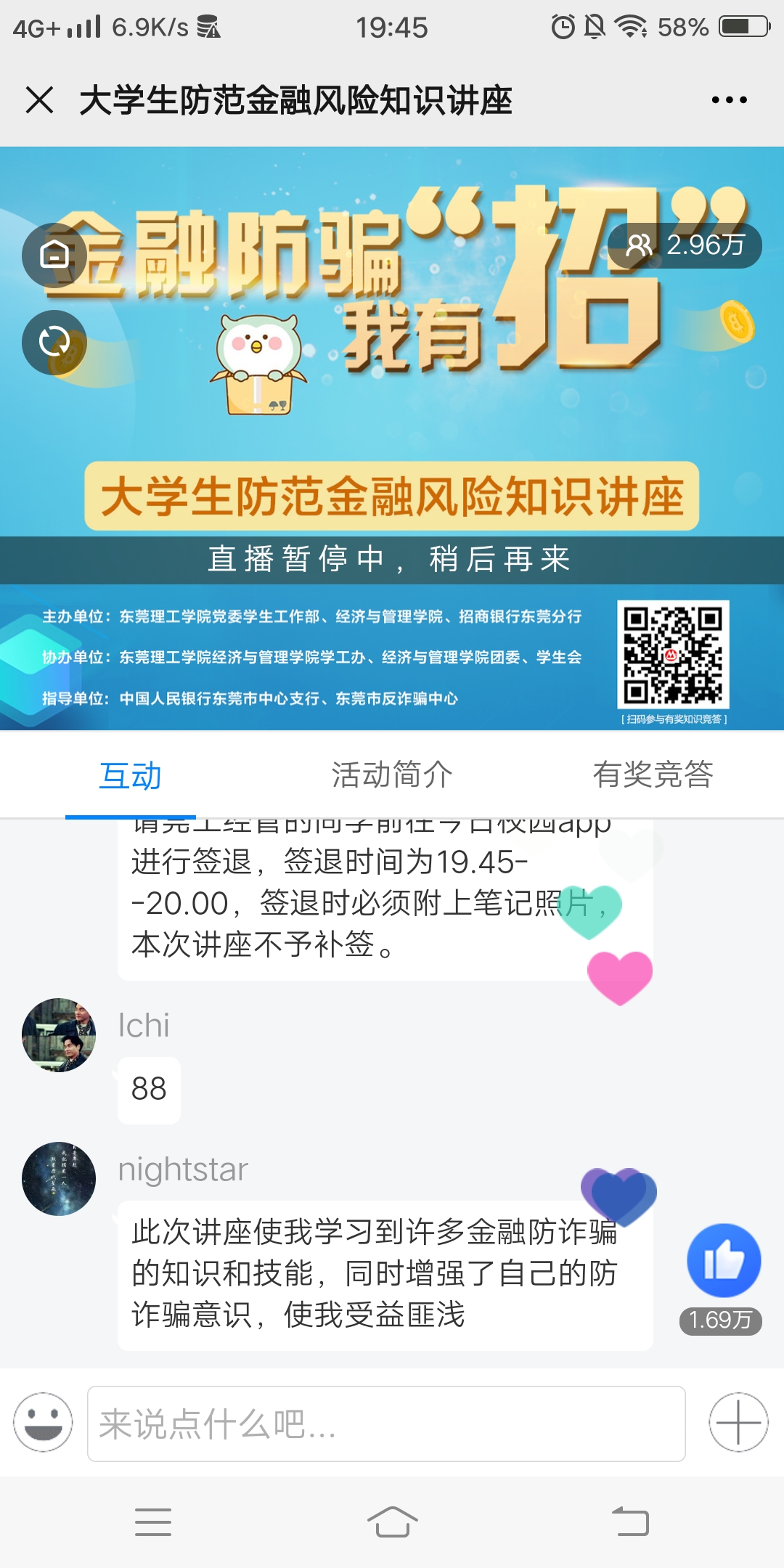Switch to the 有奖竞答 tab
This screenshot has width=784, height=1568.
(653, 775)
